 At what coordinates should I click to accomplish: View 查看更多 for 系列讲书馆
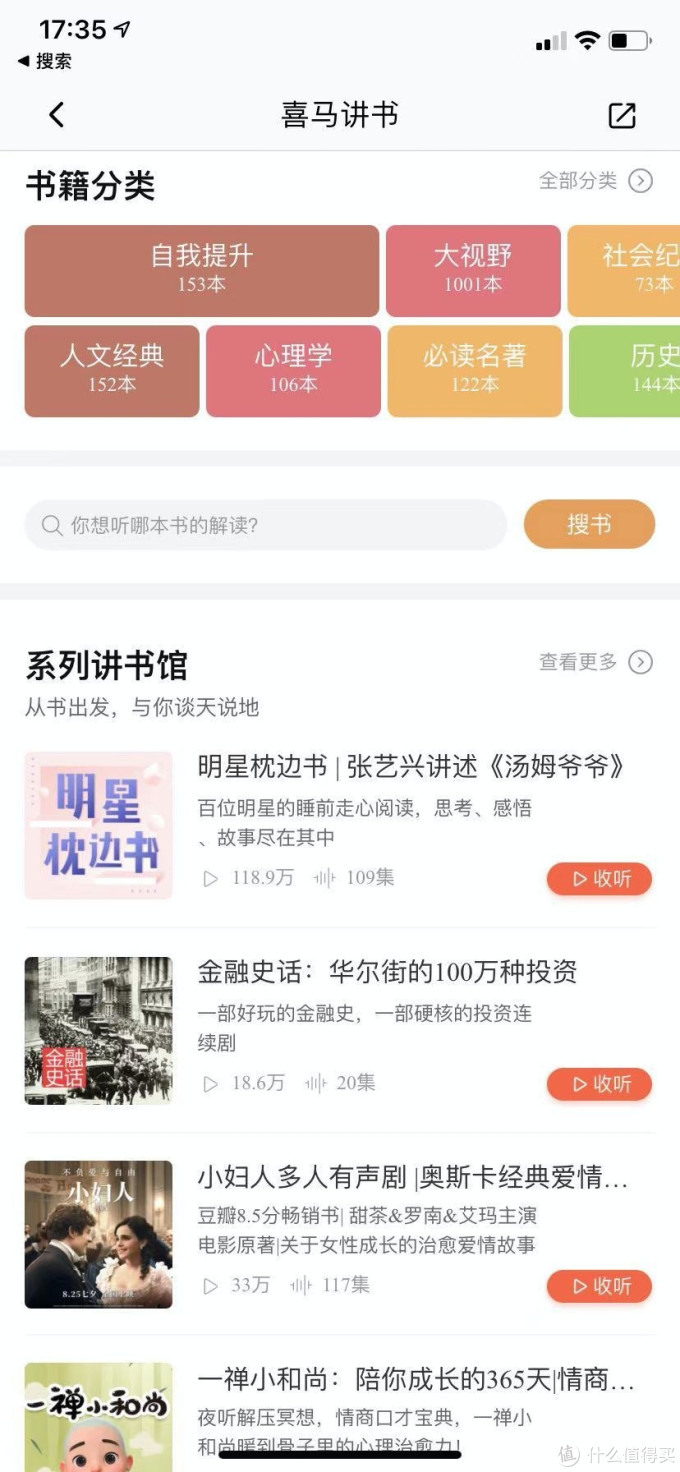pyautogui.click(x=595, y=662)
